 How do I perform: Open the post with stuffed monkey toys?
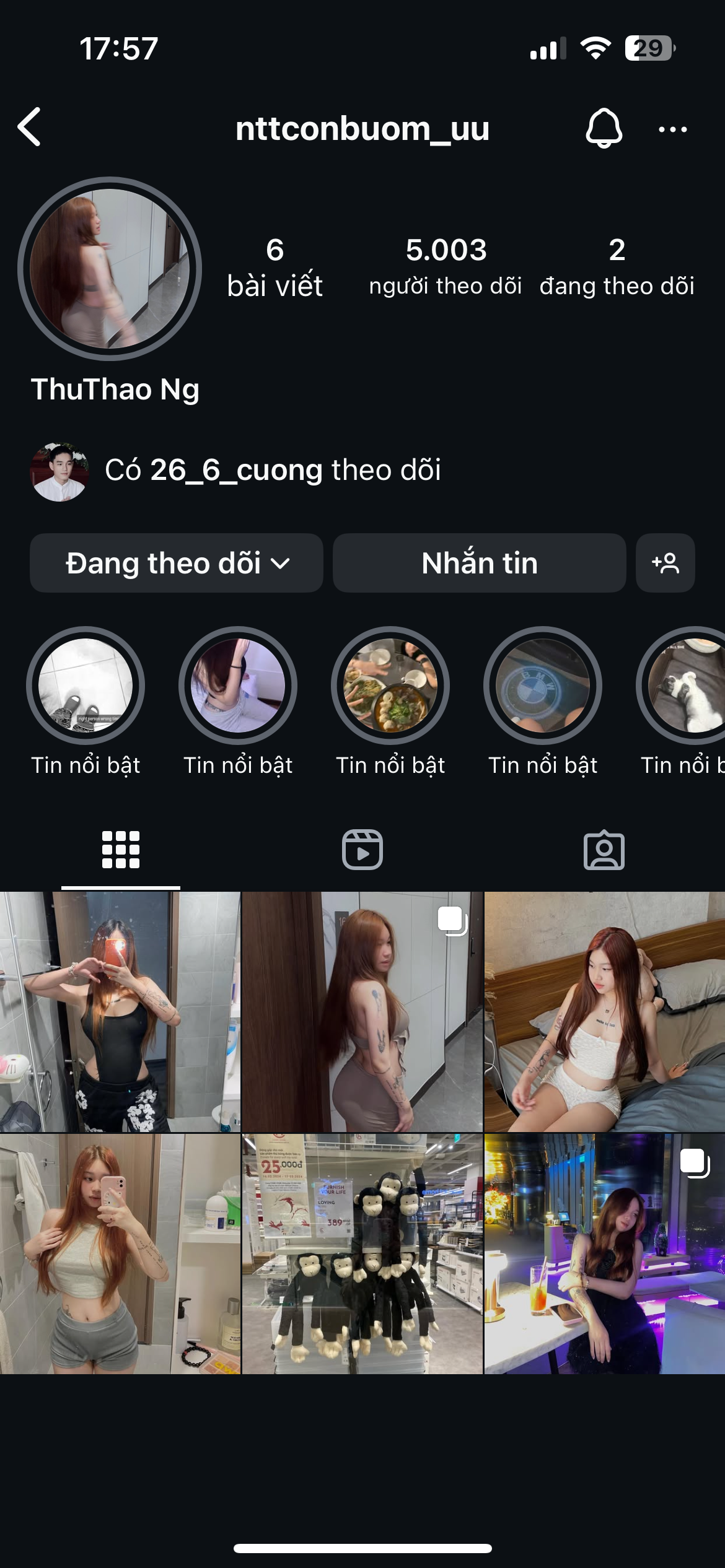[362, 1254]
